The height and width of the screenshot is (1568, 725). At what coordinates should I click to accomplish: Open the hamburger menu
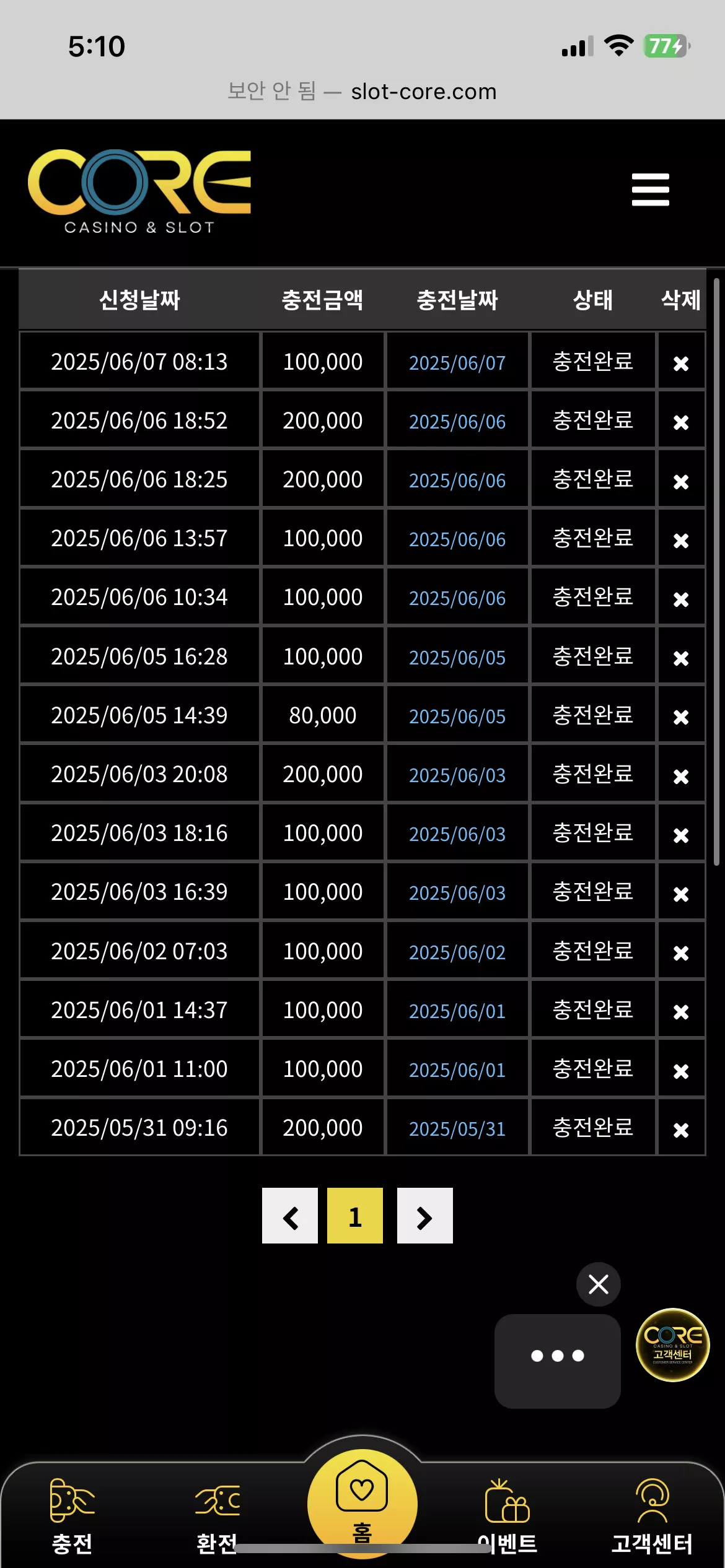point(650,189)
